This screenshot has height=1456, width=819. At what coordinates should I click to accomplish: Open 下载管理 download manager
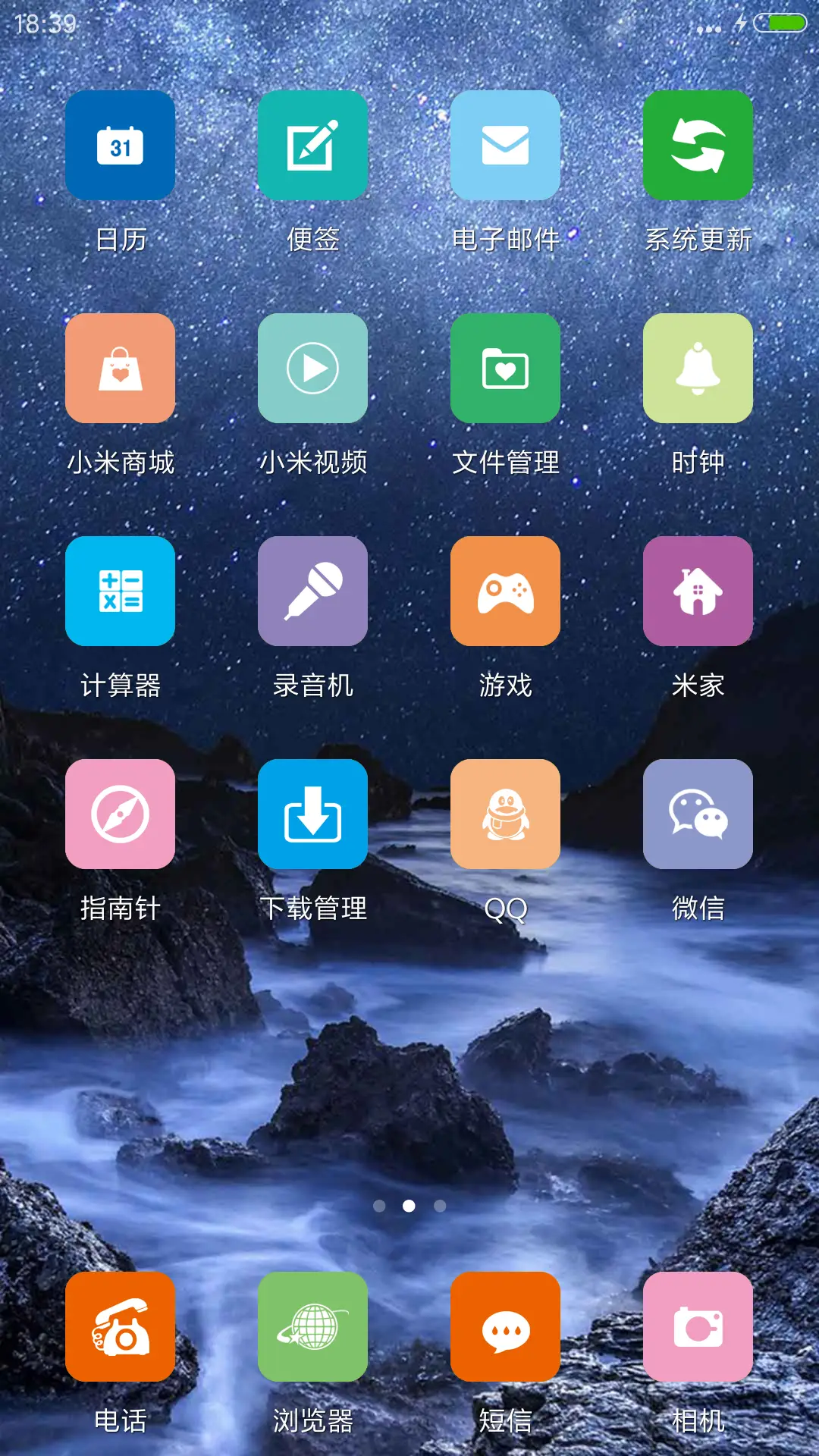[312, 813]
